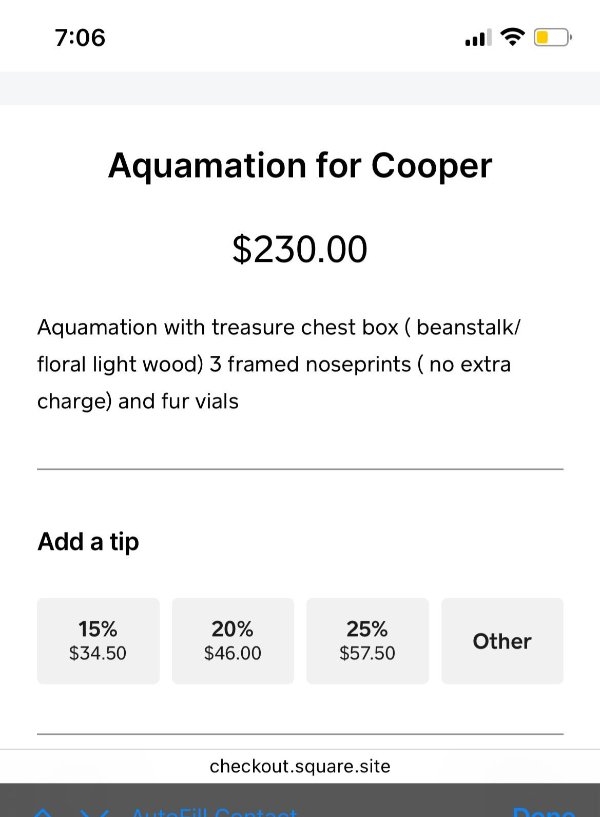This screenshot has height=817, width=600.
Task: Tap Other to enter a custom tip
Action: (502, 641)
